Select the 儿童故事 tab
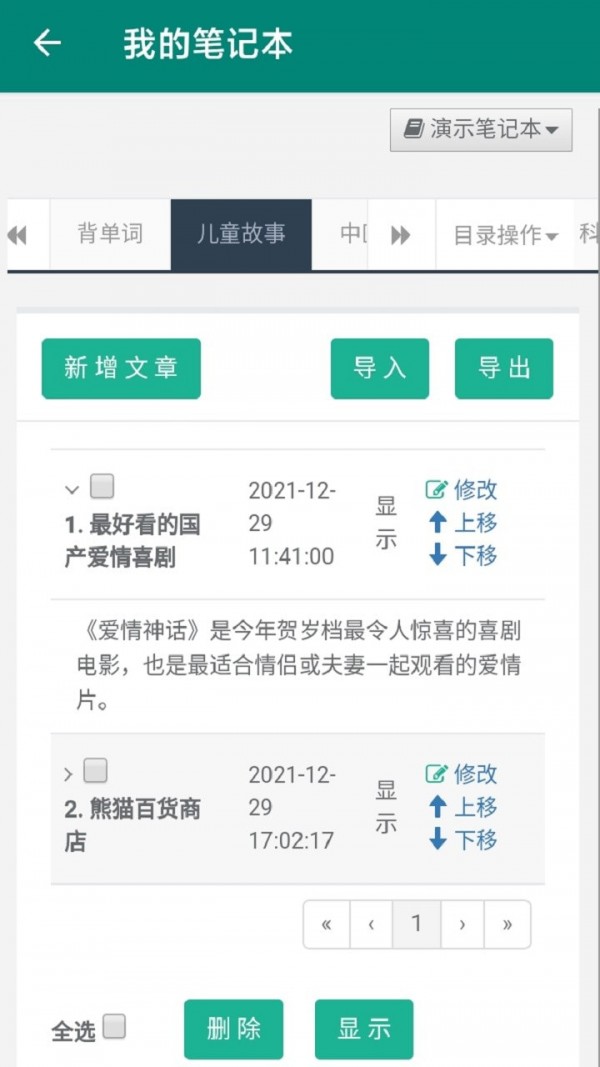This screenshot has height=1067, width=600. click(241, 235)
